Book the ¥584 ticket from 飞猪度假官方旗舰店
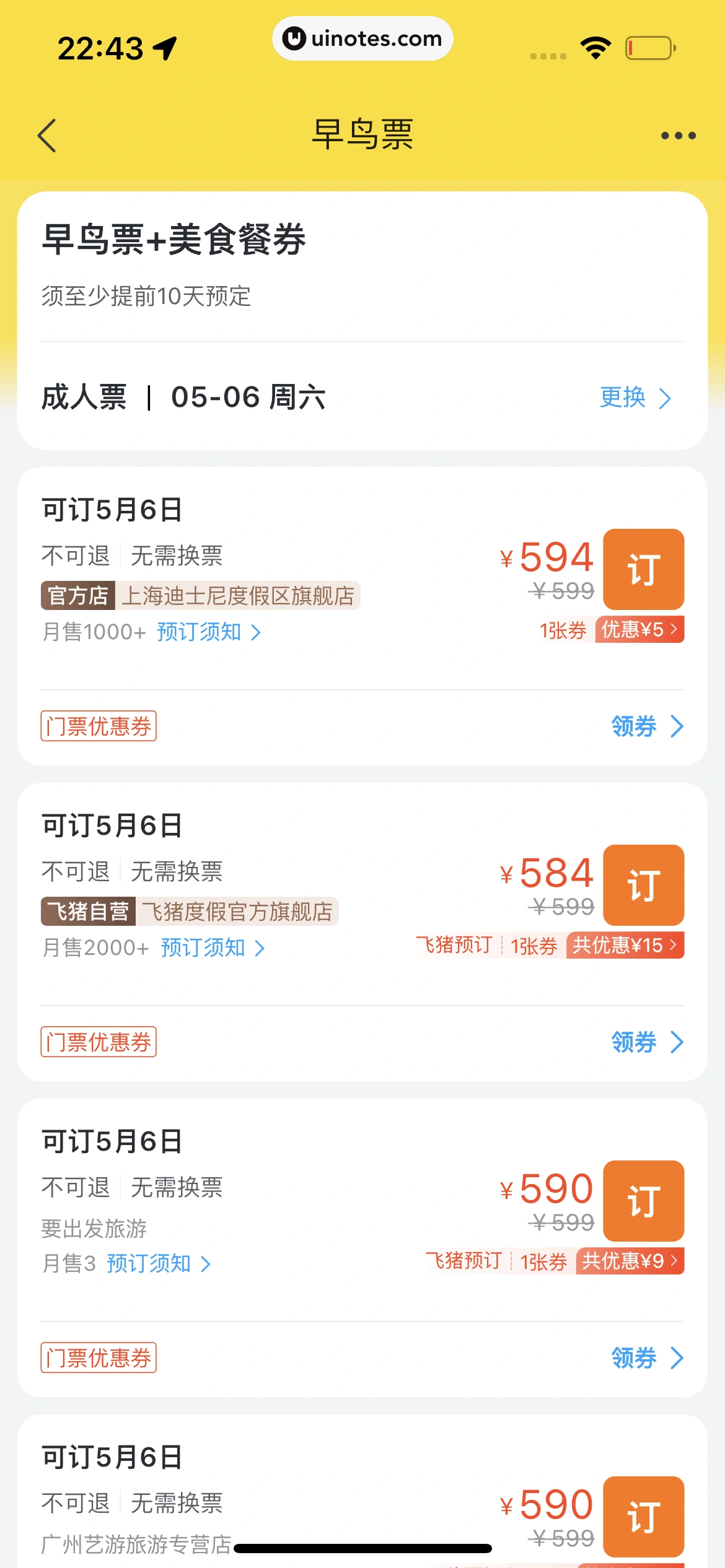 (643, 885)
